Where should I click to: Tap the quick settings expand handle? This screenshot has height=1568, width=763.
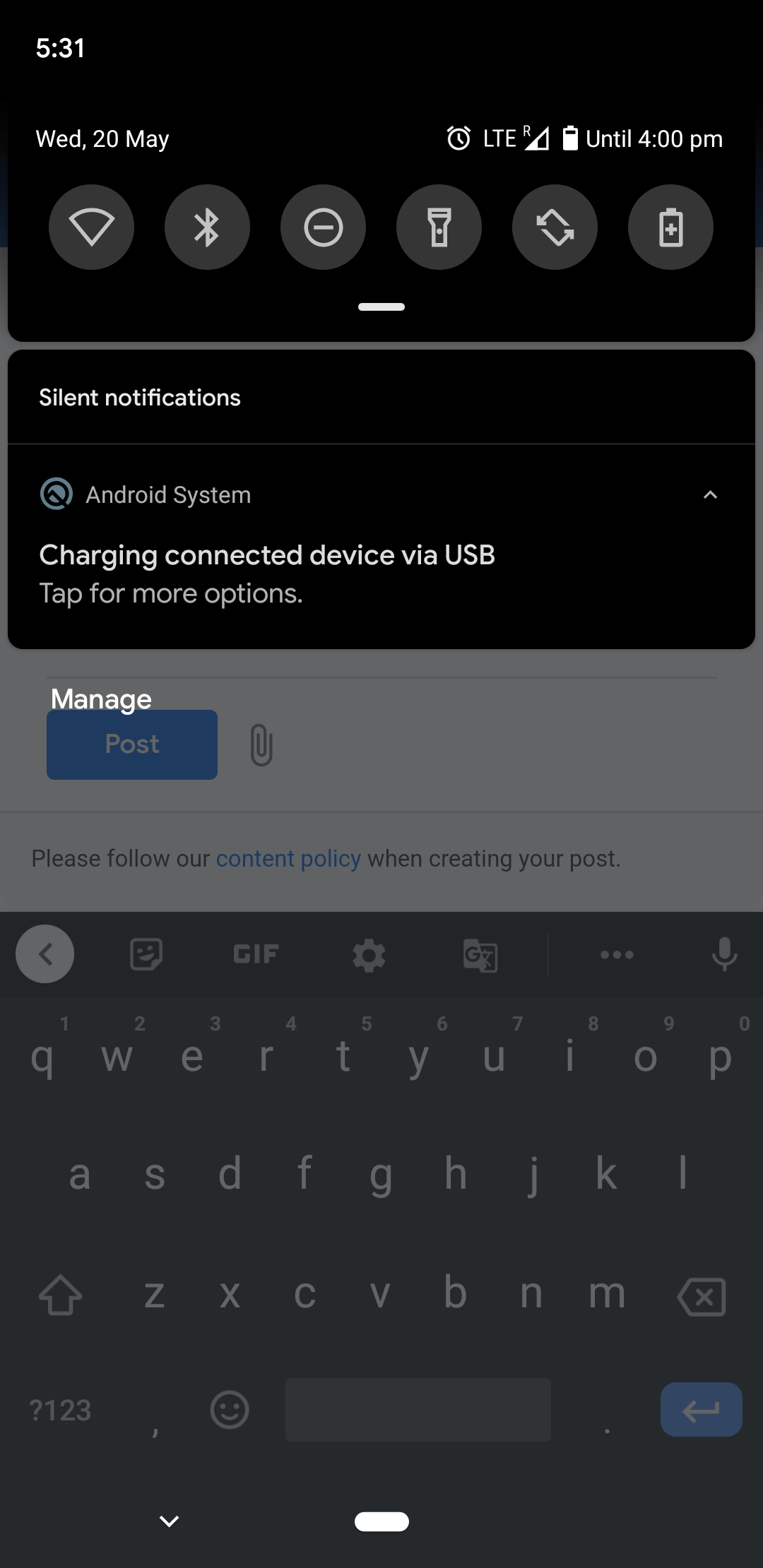point(381,307)
